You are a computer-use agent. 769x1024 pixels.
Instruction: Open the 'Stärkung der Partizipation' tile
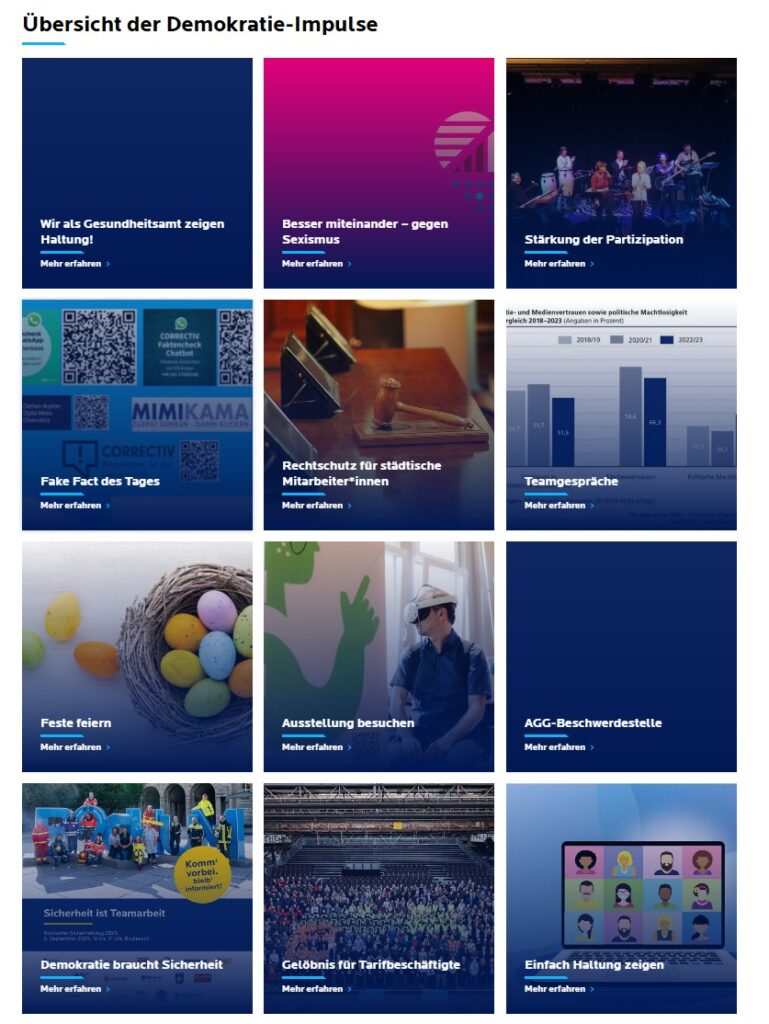[621, 173]
